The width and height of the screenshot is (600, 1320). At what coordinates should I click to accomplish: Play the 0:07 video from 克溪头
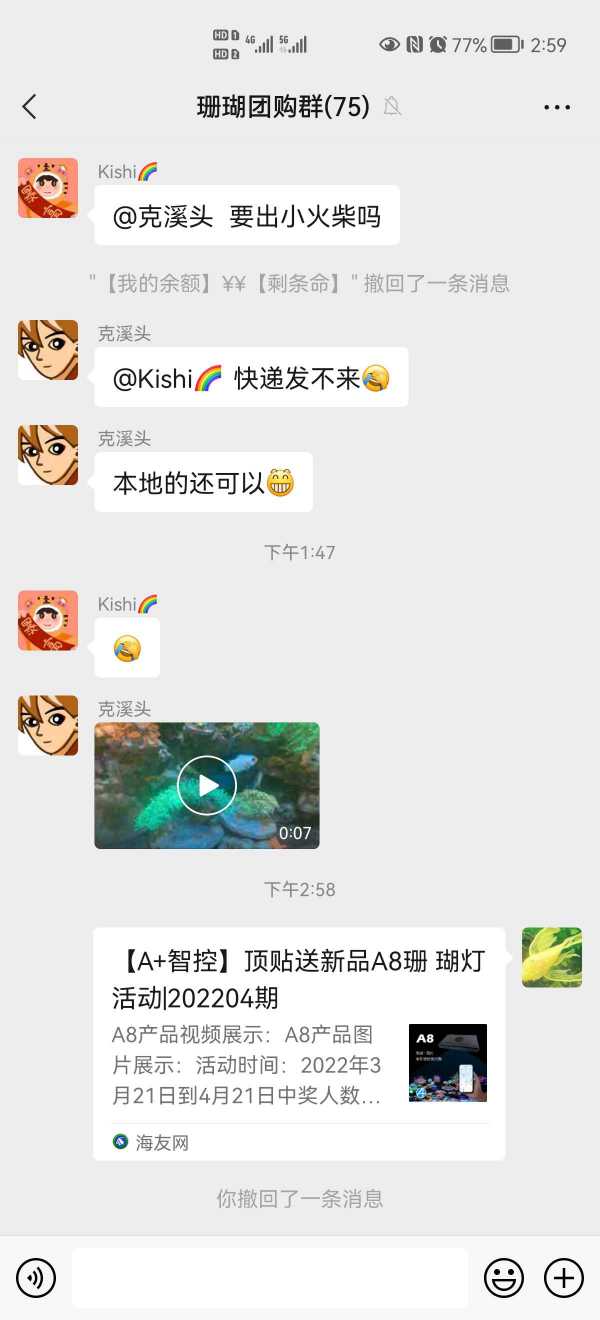(207, 786)
